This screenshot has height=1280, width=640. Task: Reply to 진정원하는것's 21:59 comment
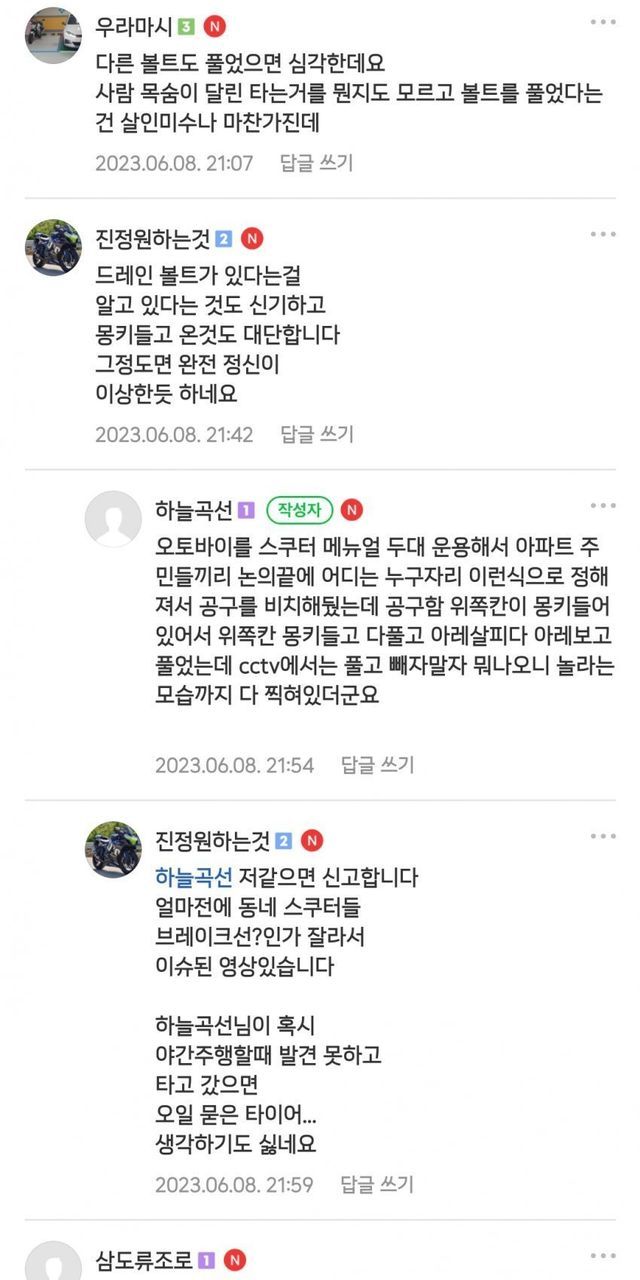(x=377, y=1185)
